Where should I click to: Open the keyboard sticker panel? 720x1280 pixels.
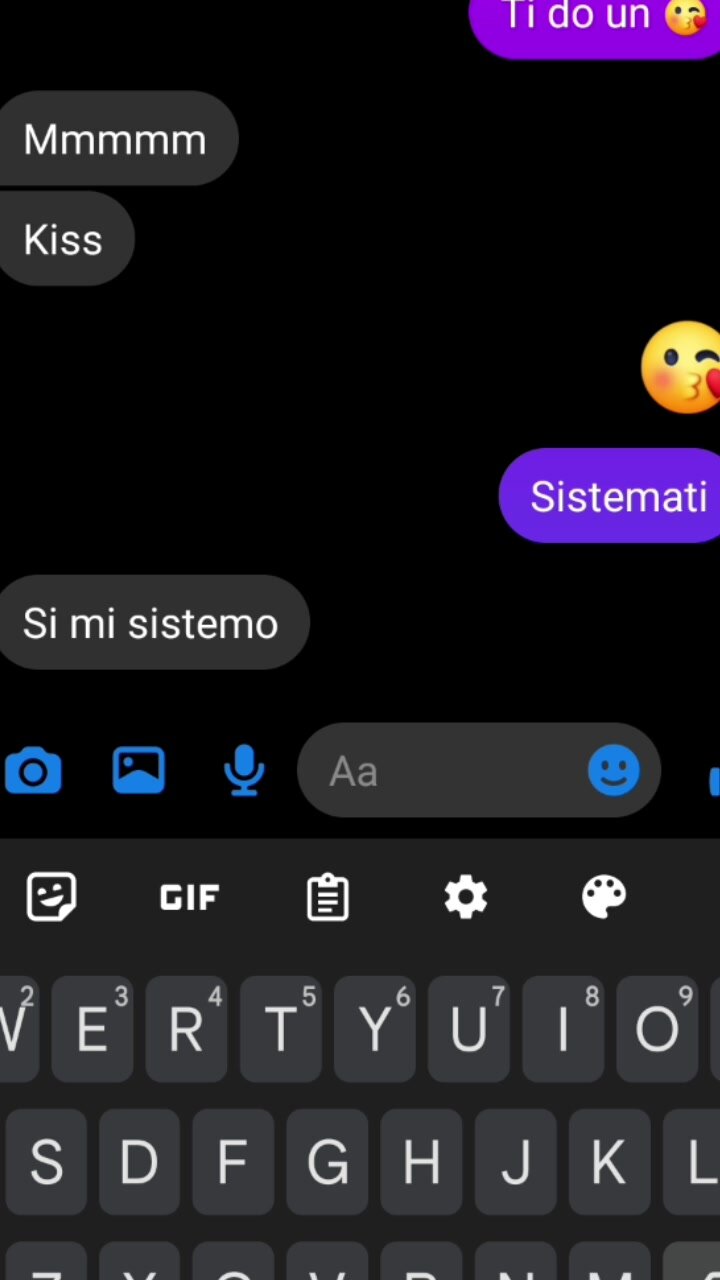(51, 897)
